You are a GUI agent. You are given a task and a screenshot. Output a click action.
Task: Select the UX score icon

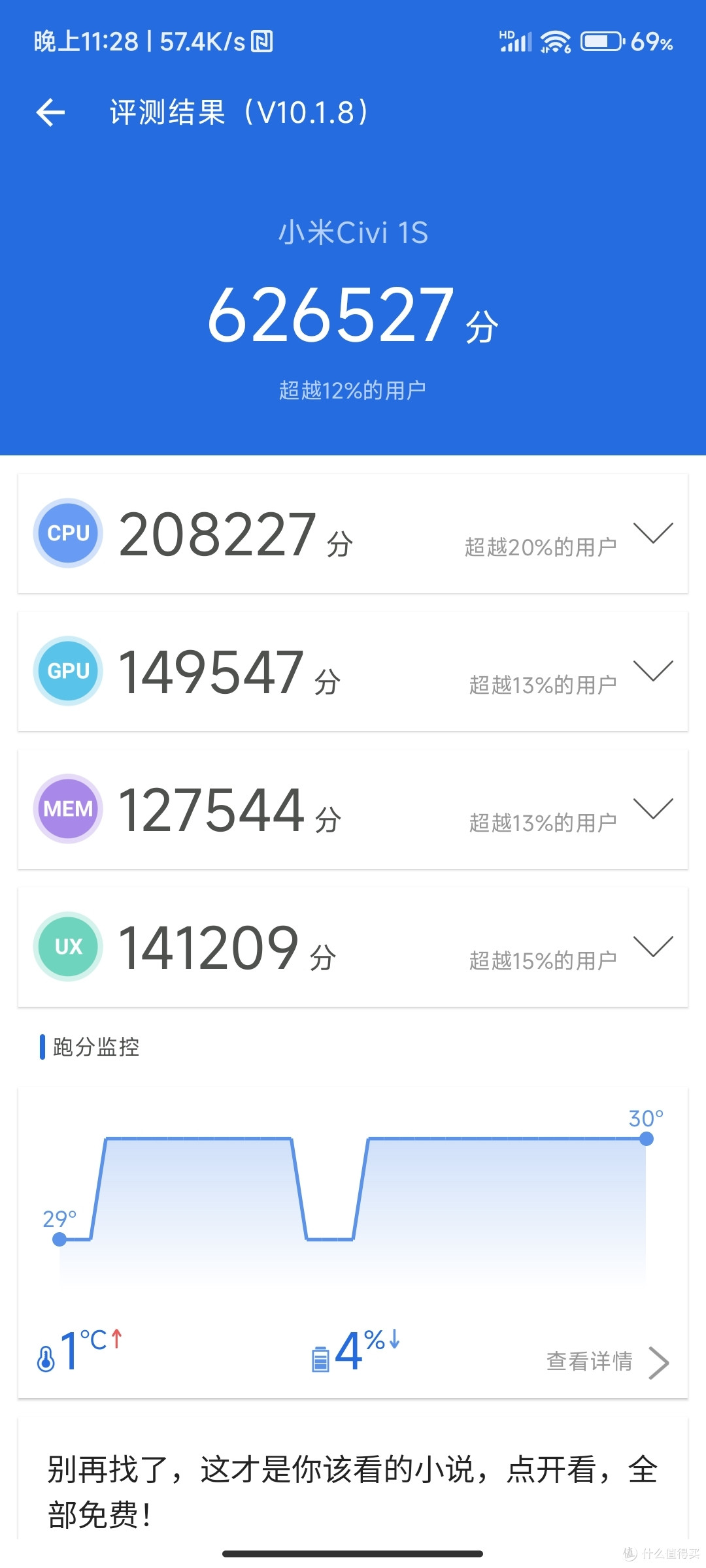(67, 947)
